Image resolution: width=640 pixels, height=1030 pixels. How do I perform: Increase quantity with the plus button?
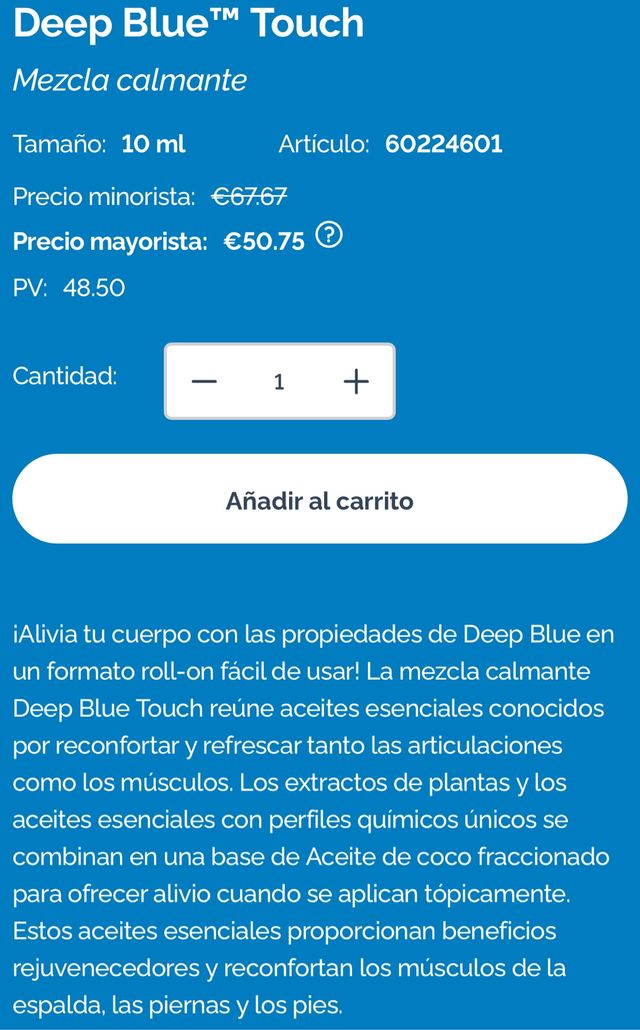[356, 381]
